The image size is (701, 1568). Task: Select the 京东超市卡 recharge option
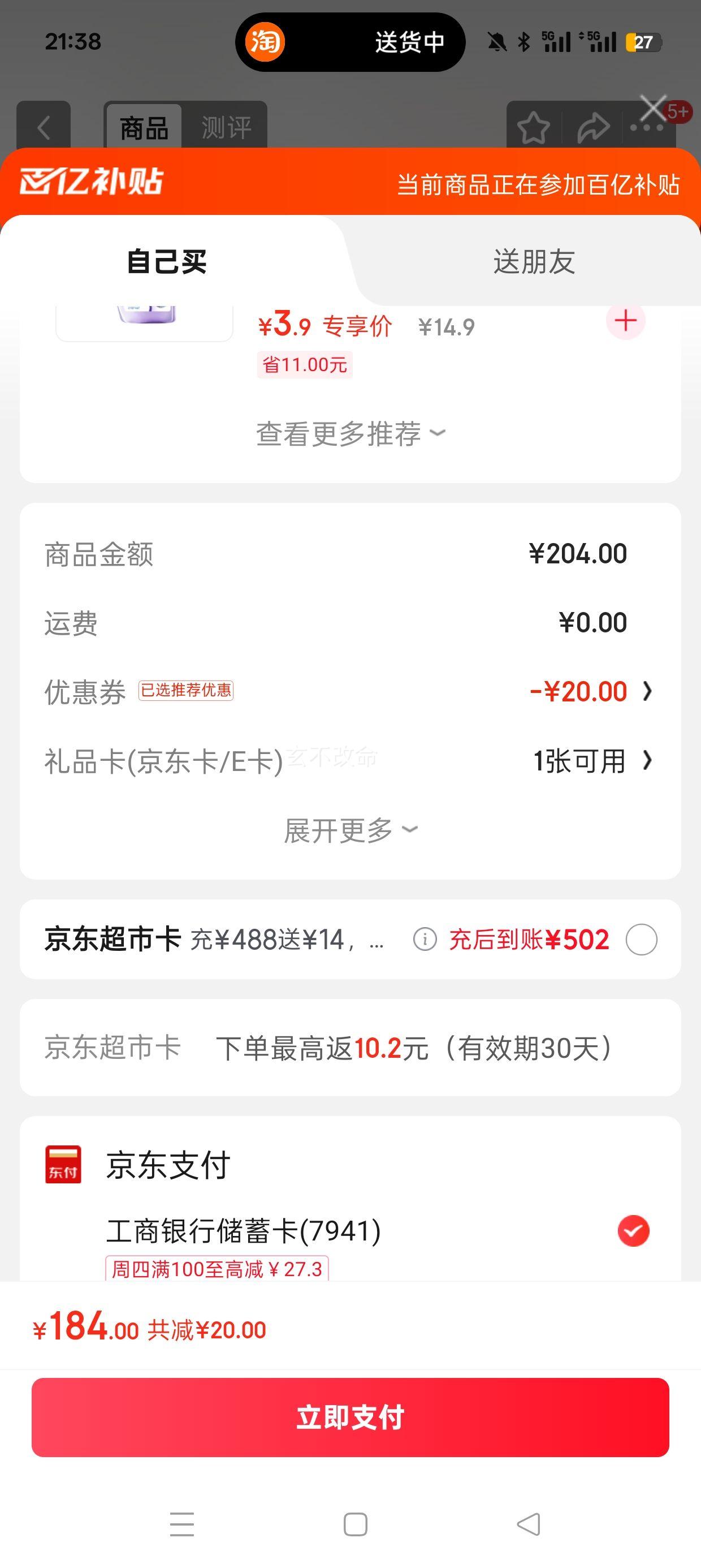point(642,939)
